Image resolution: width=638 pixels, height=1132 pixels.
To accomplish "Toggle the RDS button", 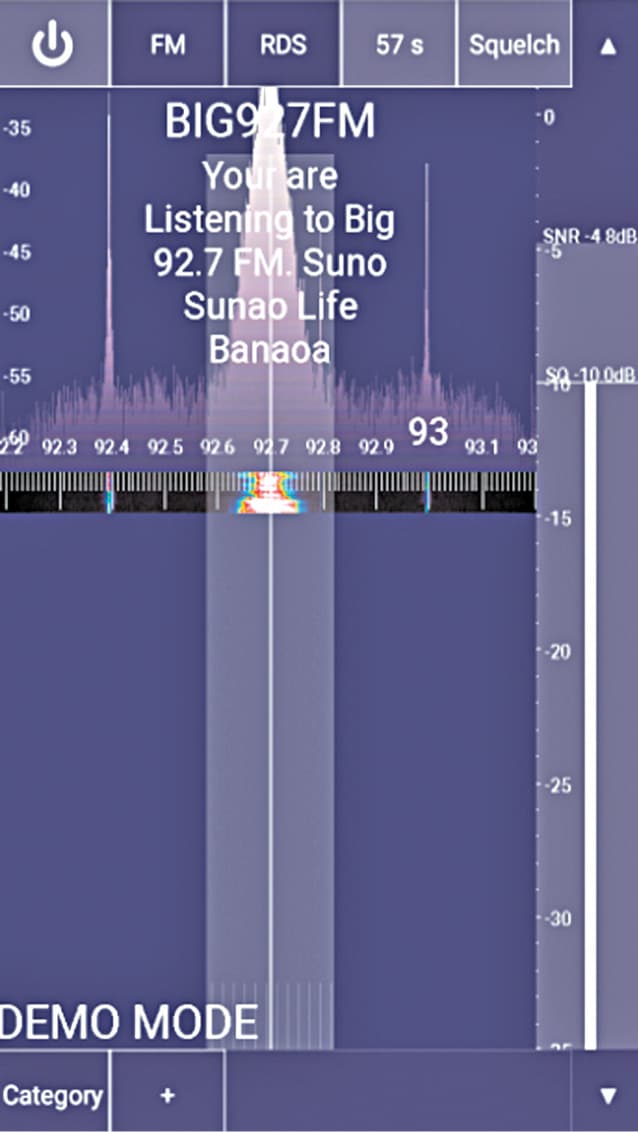I will point(284,44).
